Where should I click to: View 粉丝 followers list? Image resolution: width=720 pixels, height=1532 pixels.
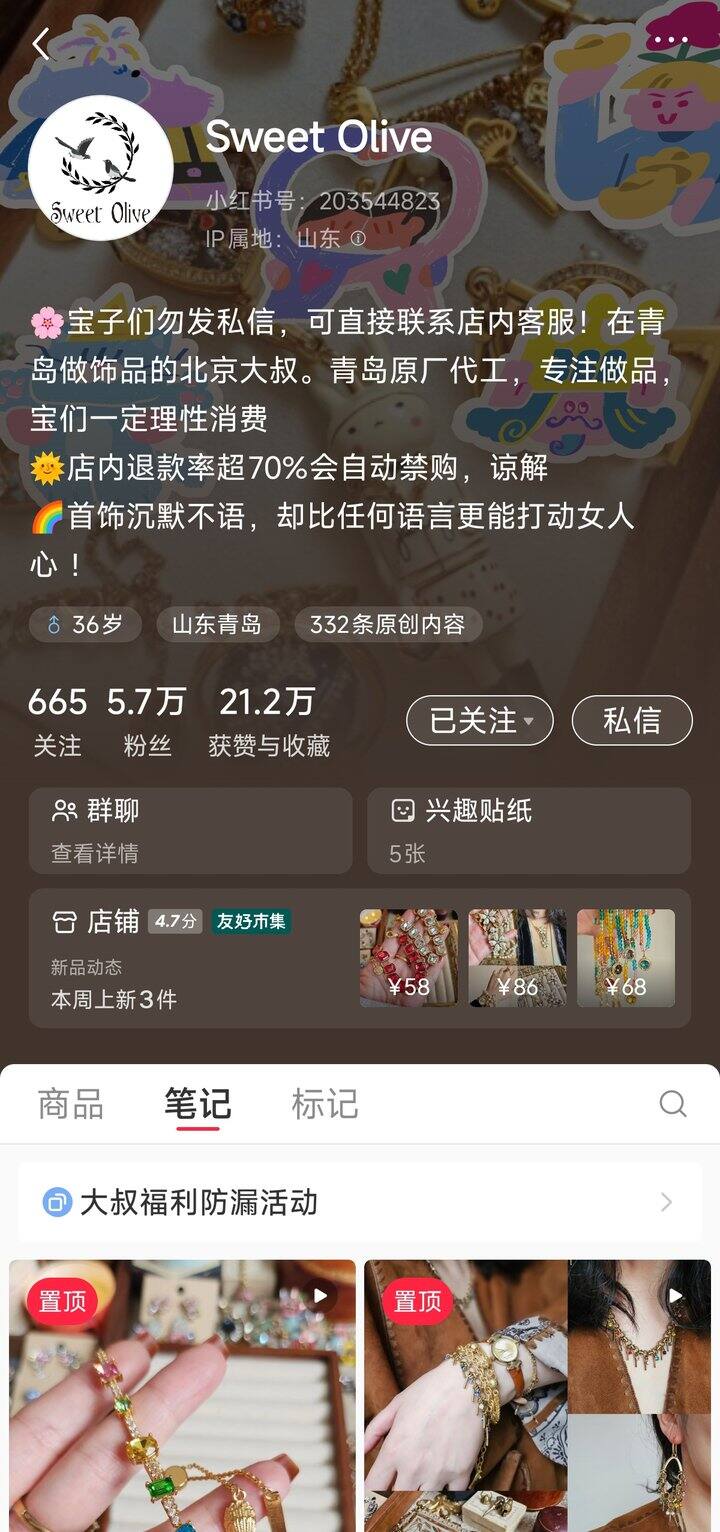146,720
